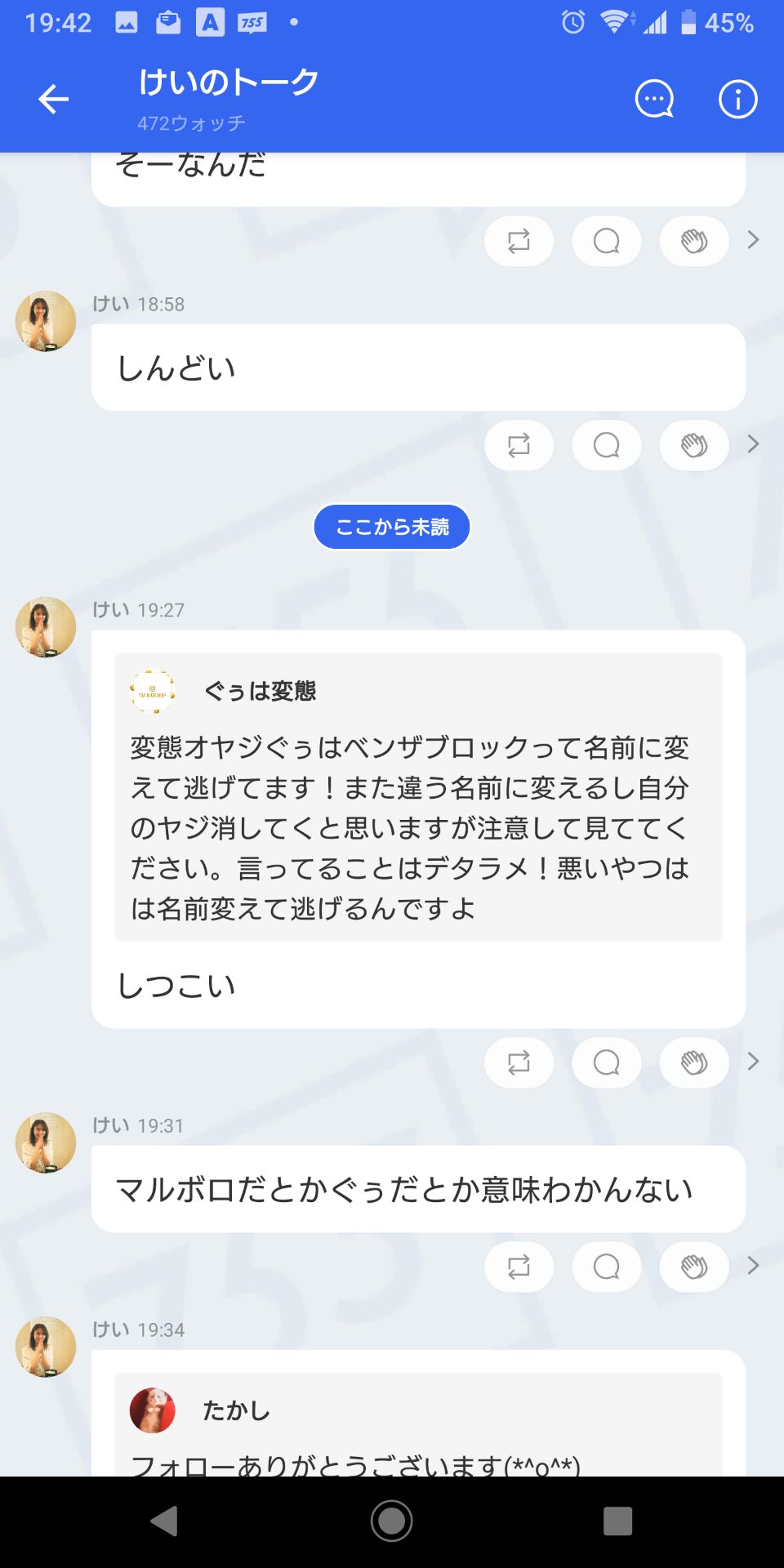
Task: Open comments on the しつこい message
Action: pyautogui.click(x=606, y=1062)
